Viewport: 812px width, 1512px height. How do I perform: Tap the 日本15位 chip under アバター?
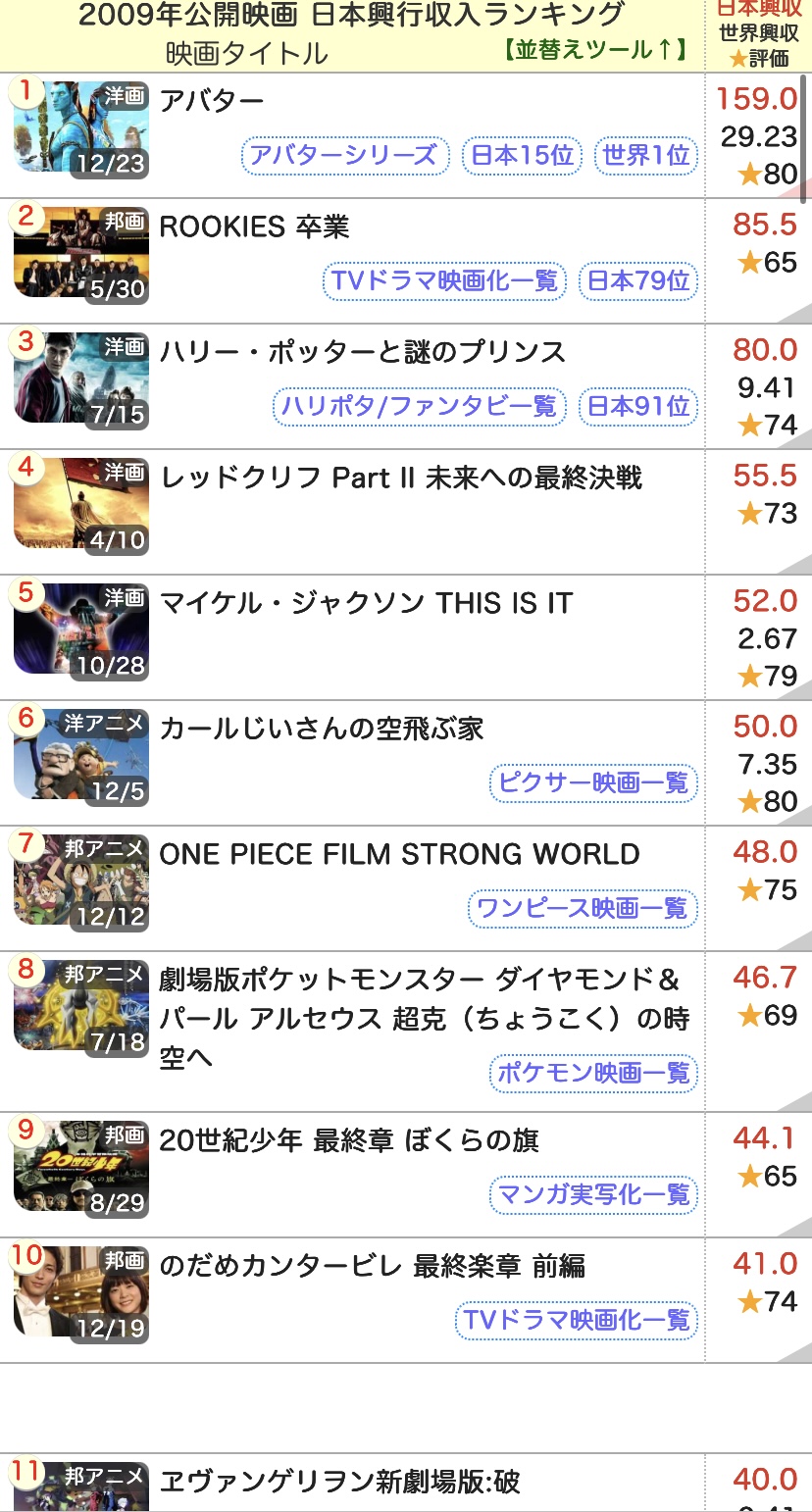tap(521, 155)
